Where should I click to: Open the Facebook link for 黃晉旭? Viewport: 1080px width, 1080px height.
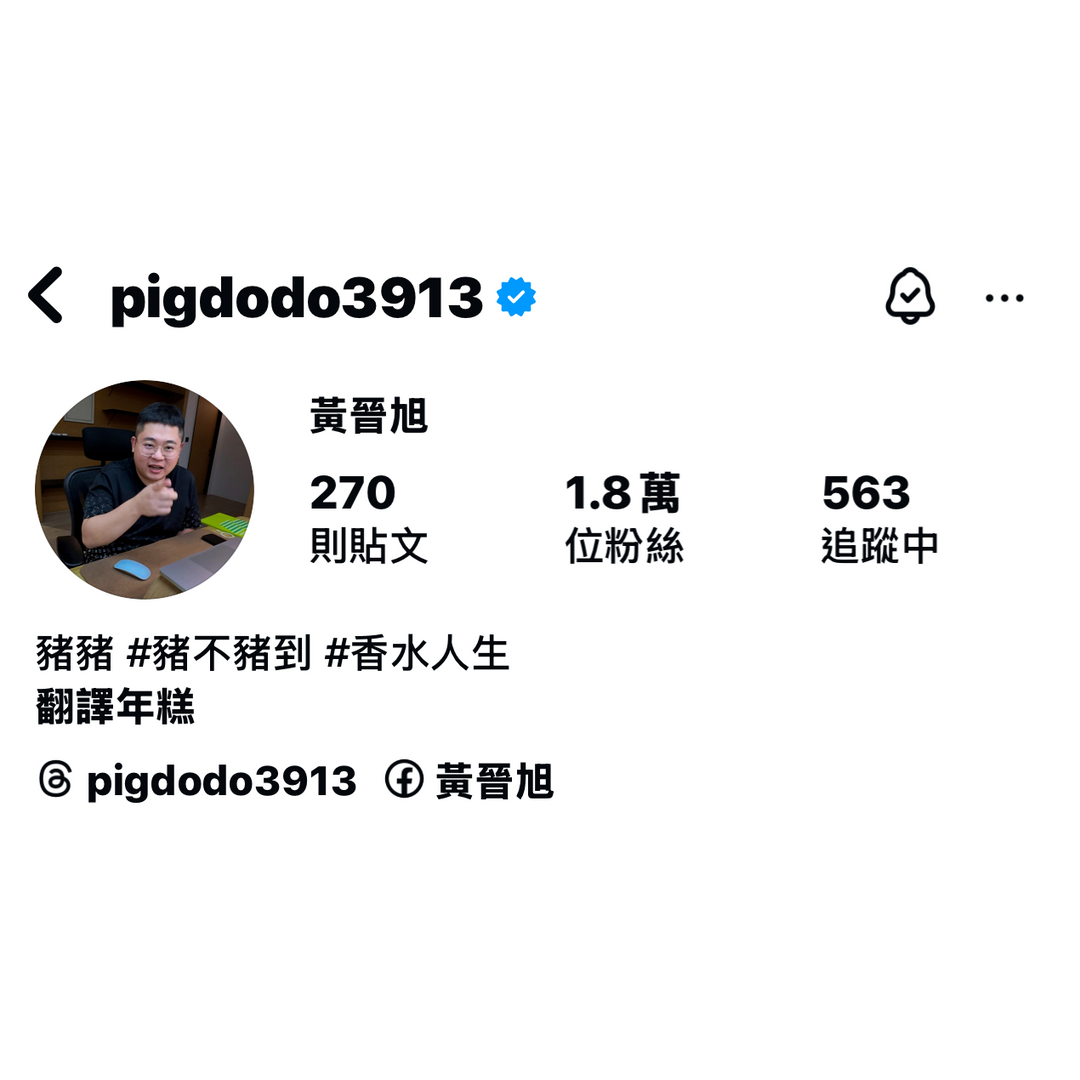(x=470, y=781)
